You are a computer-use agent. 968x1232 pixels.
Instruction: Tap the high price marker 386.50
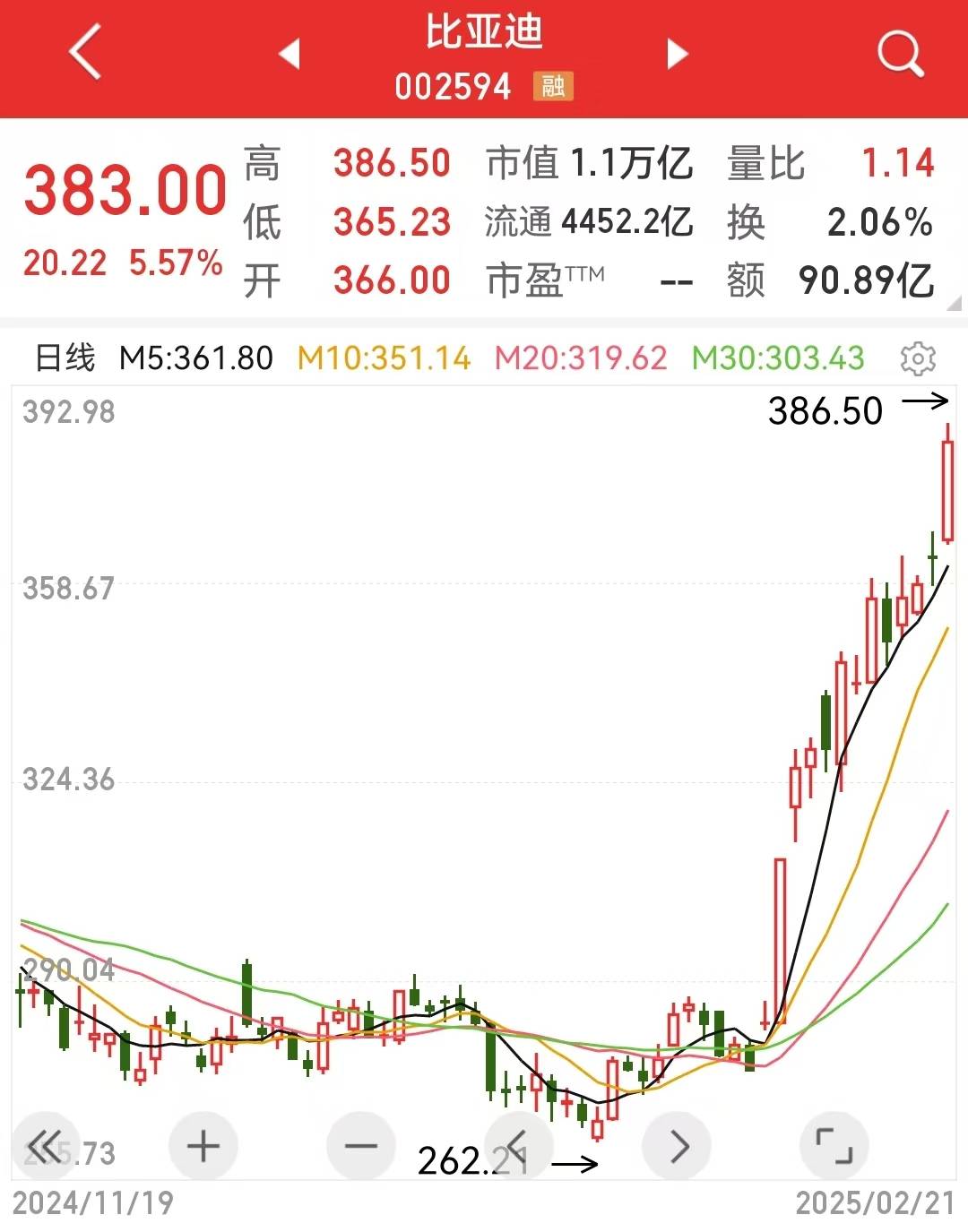pyautogui.click(x=825, y=410)
